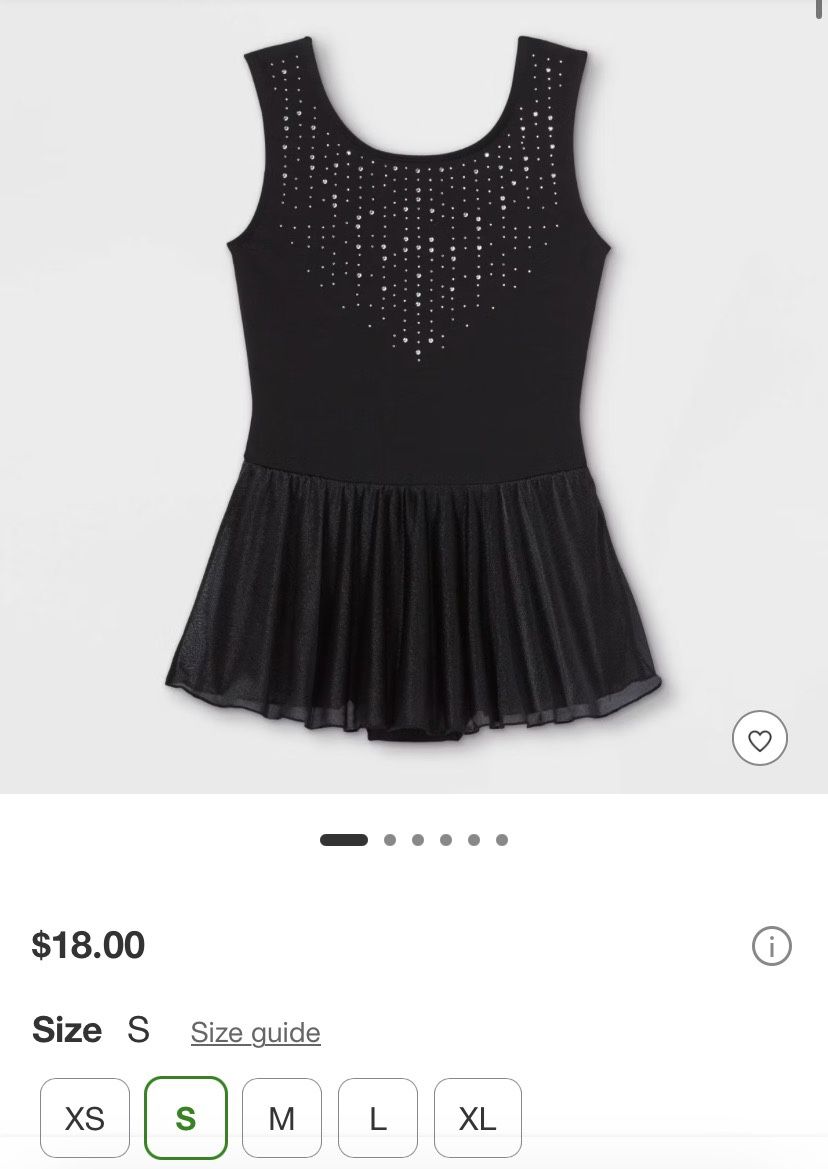Advance to the fifth gallery dot
This screenshot has height=1169, width=828.
(x=474, y=840)
